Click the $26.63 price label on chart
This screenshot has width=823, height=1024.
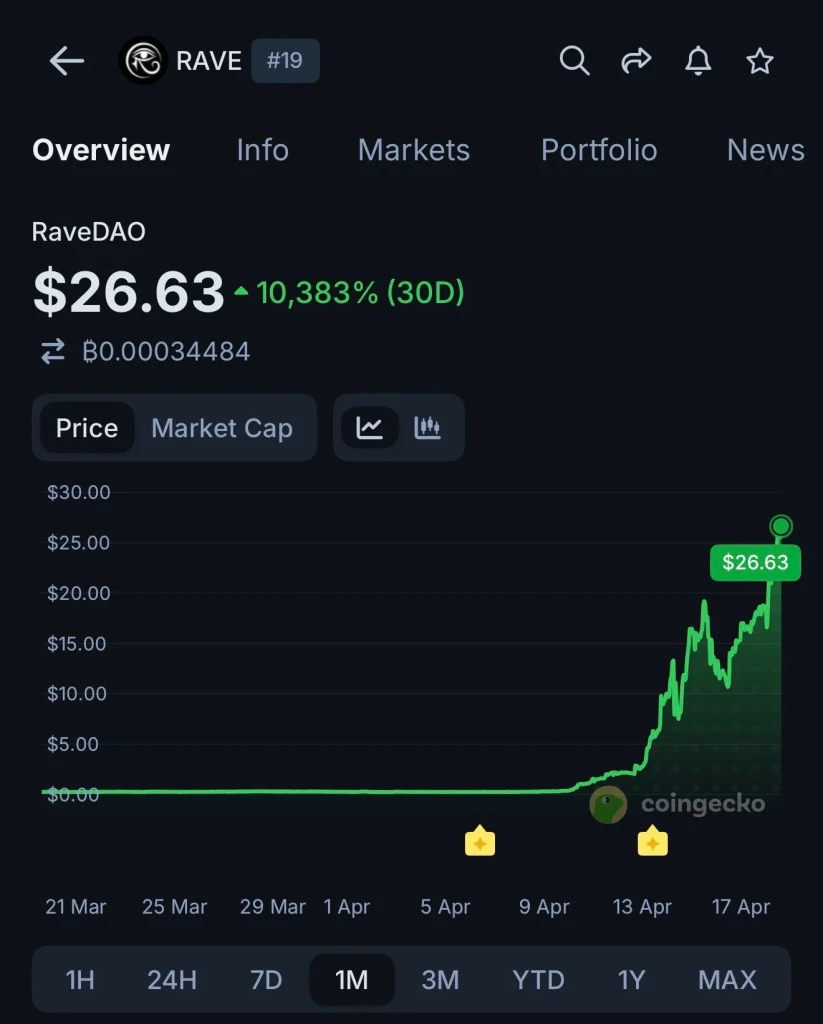pyautogui.click(x=755, y=563)
